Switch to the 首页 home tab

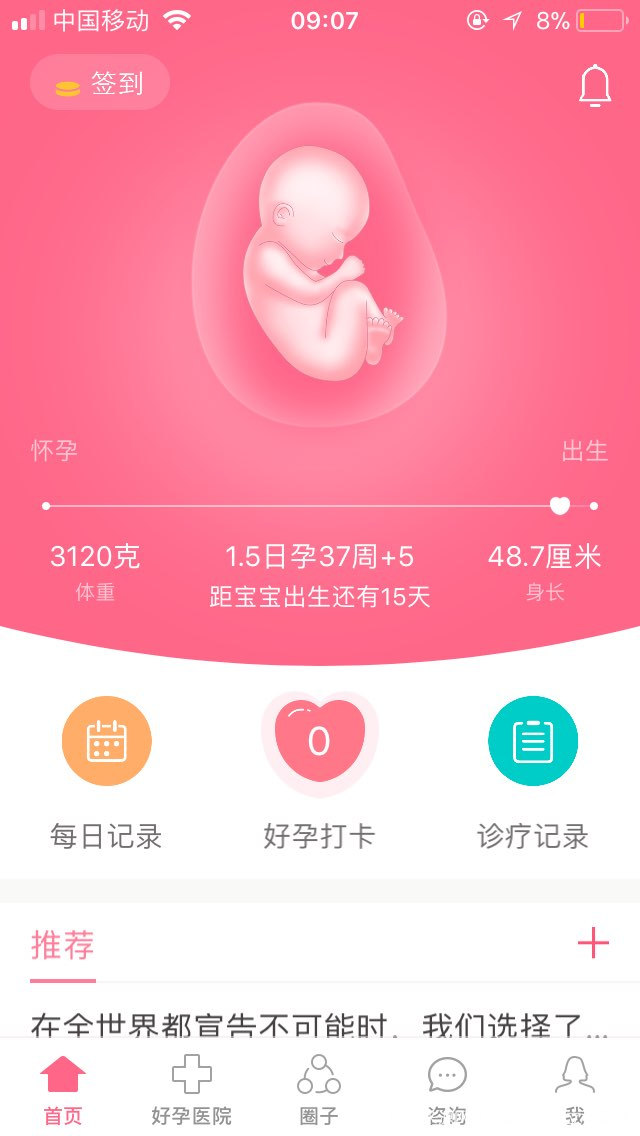pos(63,1090)
